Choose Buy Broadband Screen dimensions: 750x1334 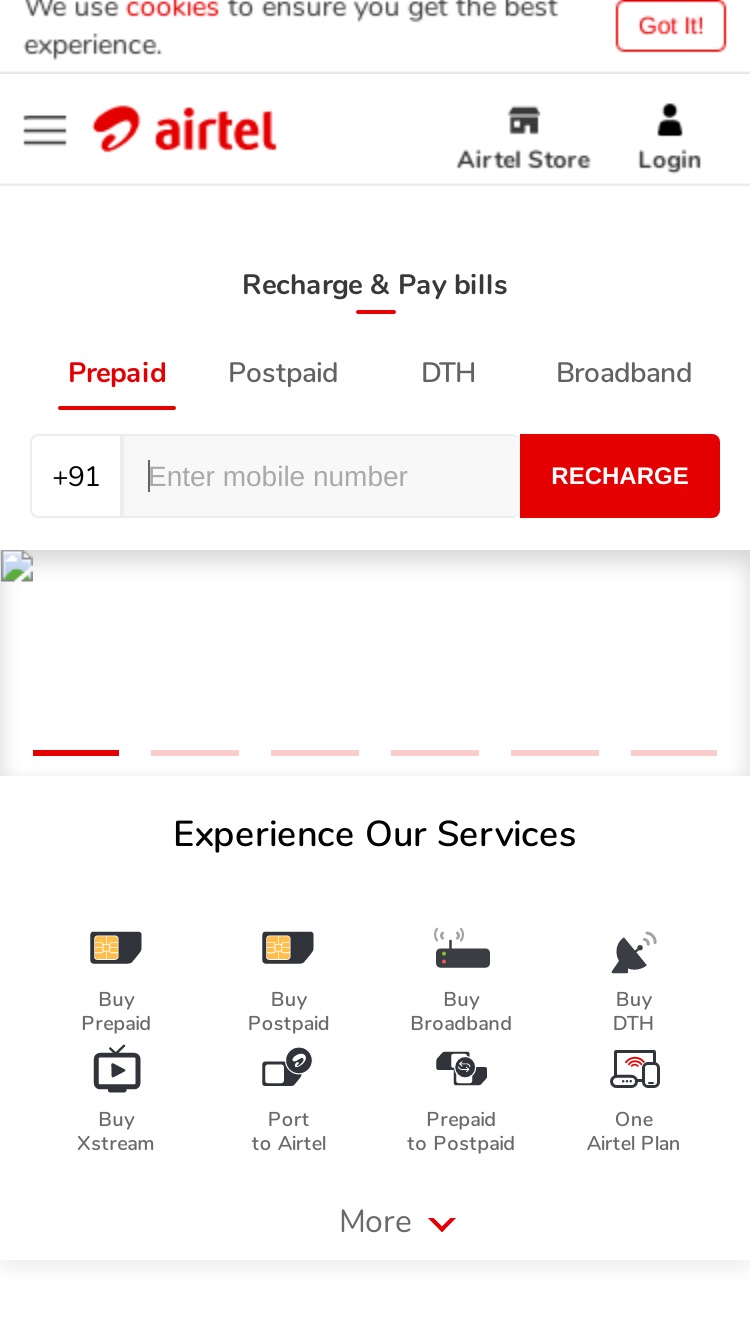461,980
